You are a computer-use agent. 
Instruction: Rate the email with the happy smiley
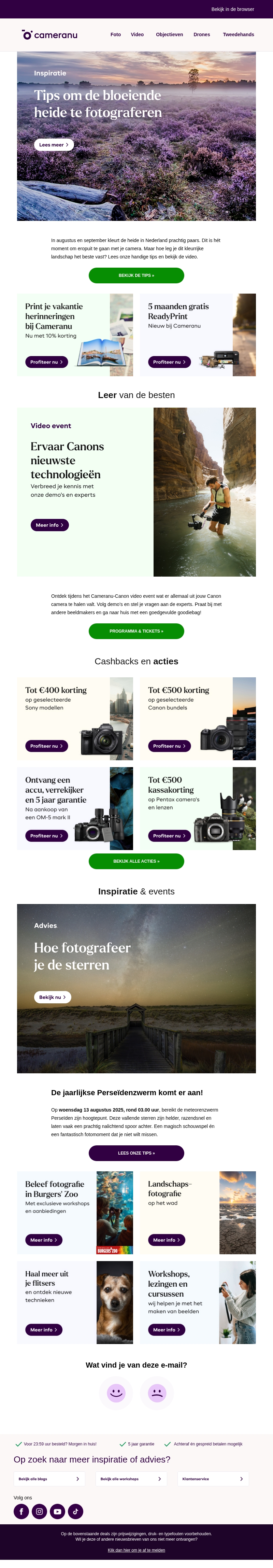click(x=116, y=1393)
